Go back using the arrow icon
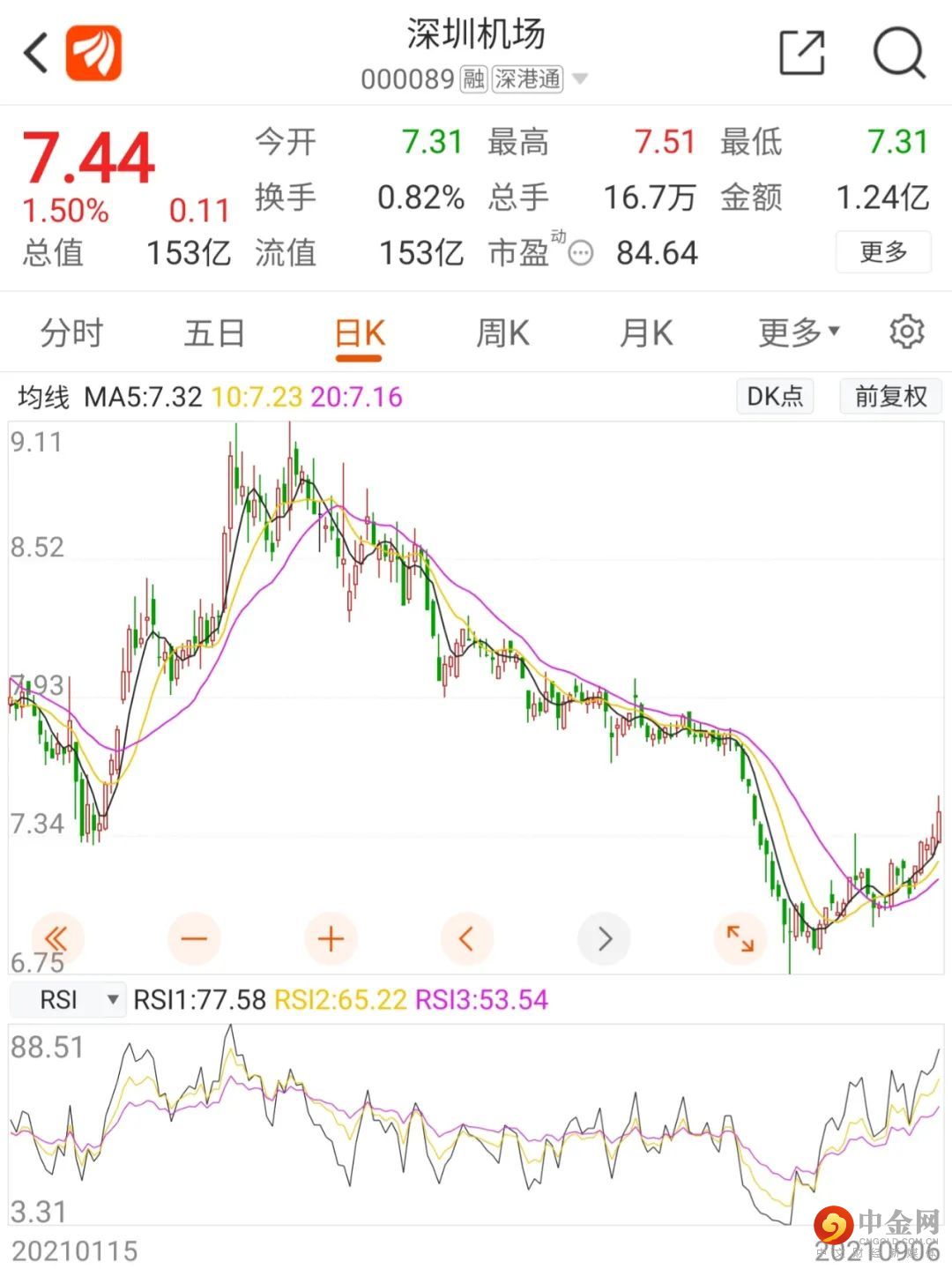 [x=36, y=53]
